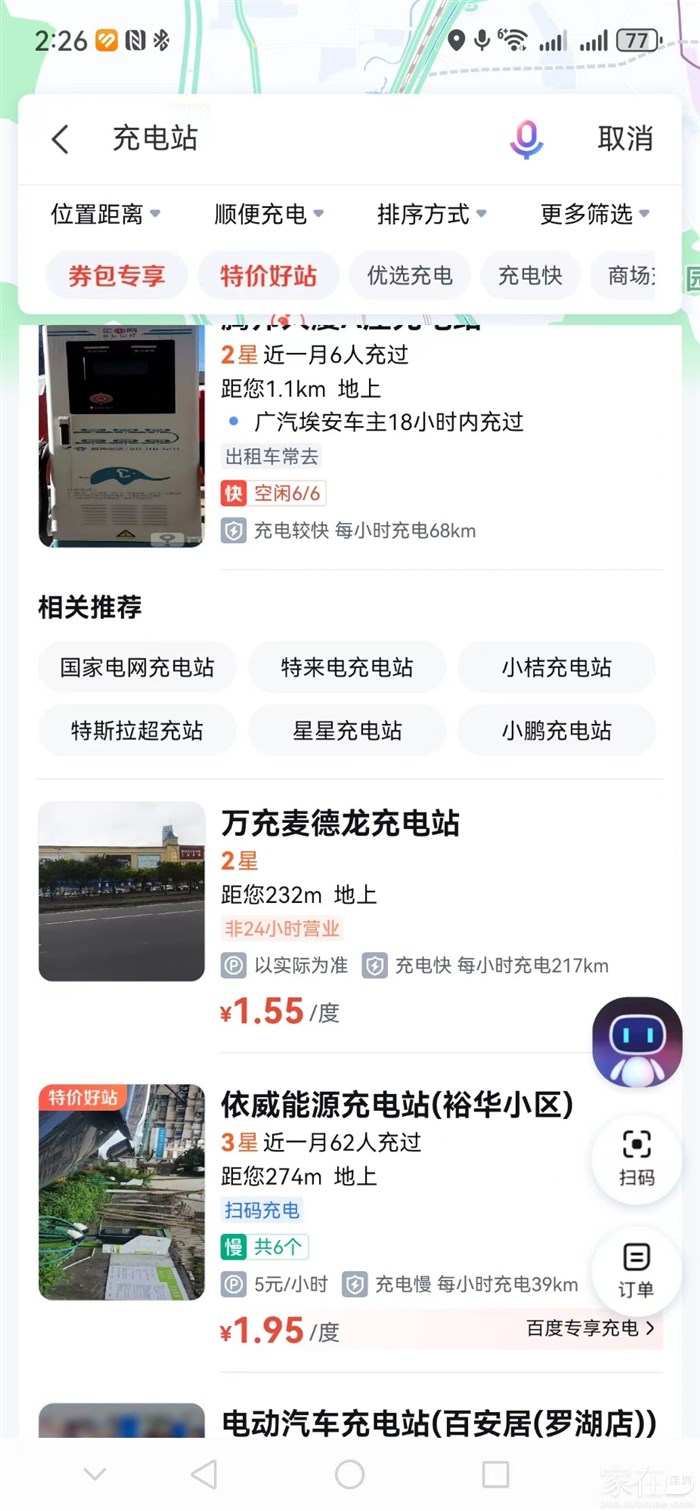Choose the 特来电充电站 recommendation
Image resolution: width=700 pixels, height=1511 pixels.
347,668
